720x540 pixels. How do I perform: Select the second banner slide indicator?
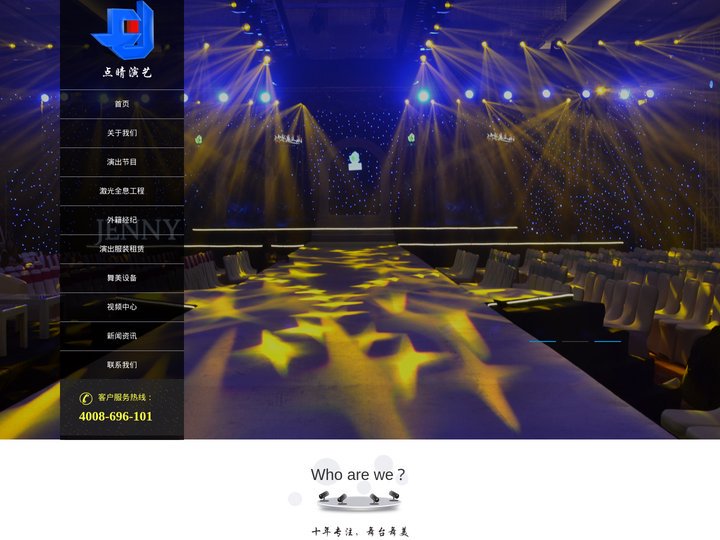coord(575,341)
